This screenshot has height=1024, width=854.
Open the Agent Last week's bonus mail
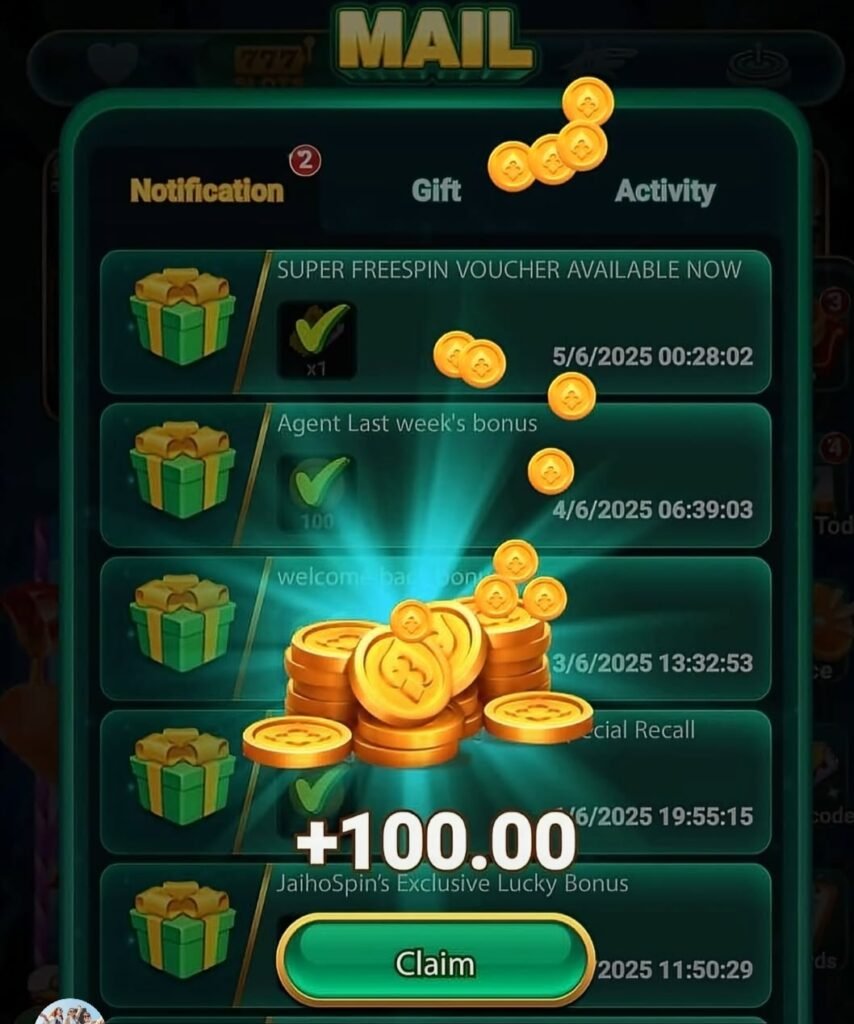tap(407, 424)
